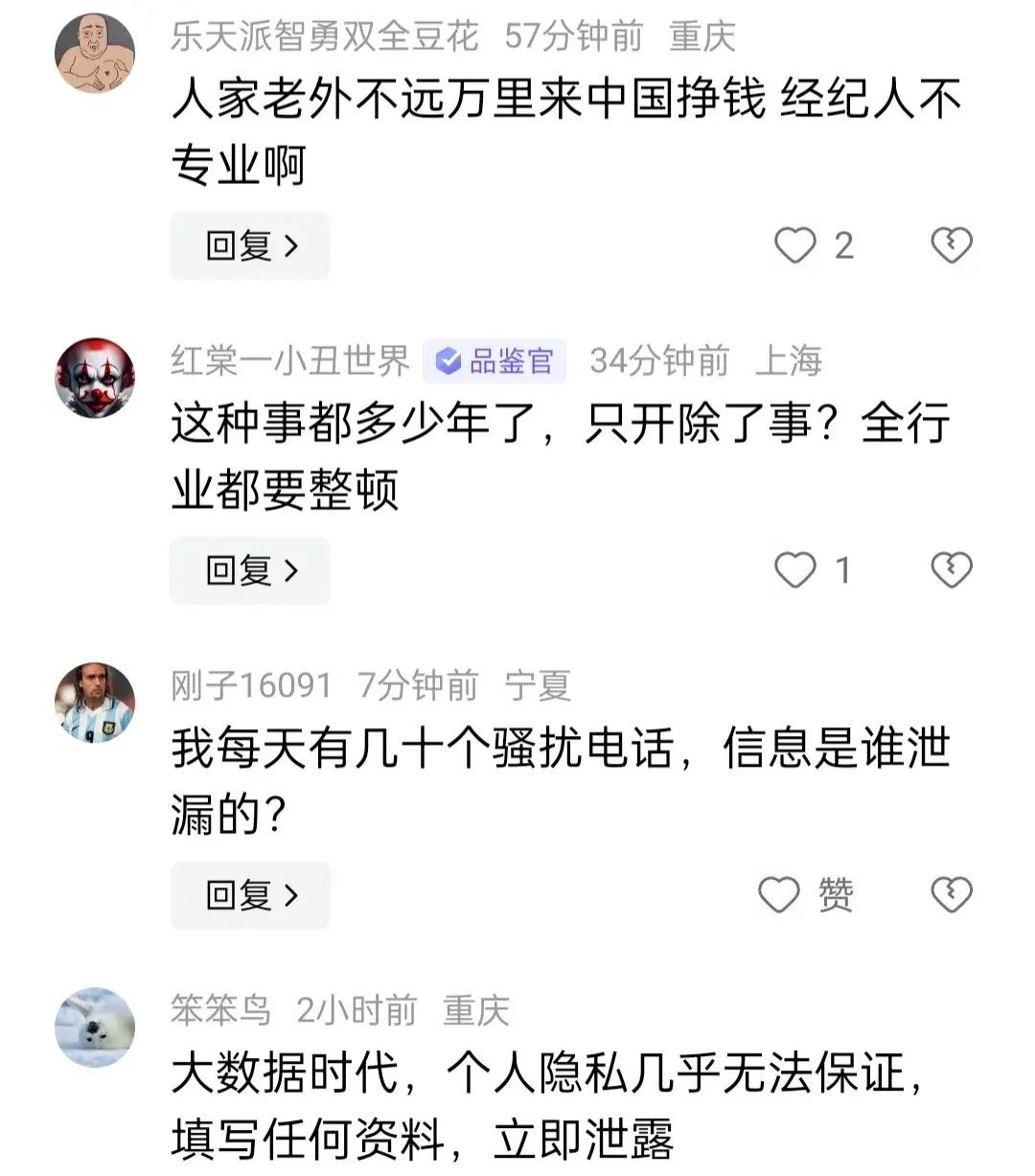
Task: Open 红棠一小丑世界's clown avatar
Action: (95, 378)
